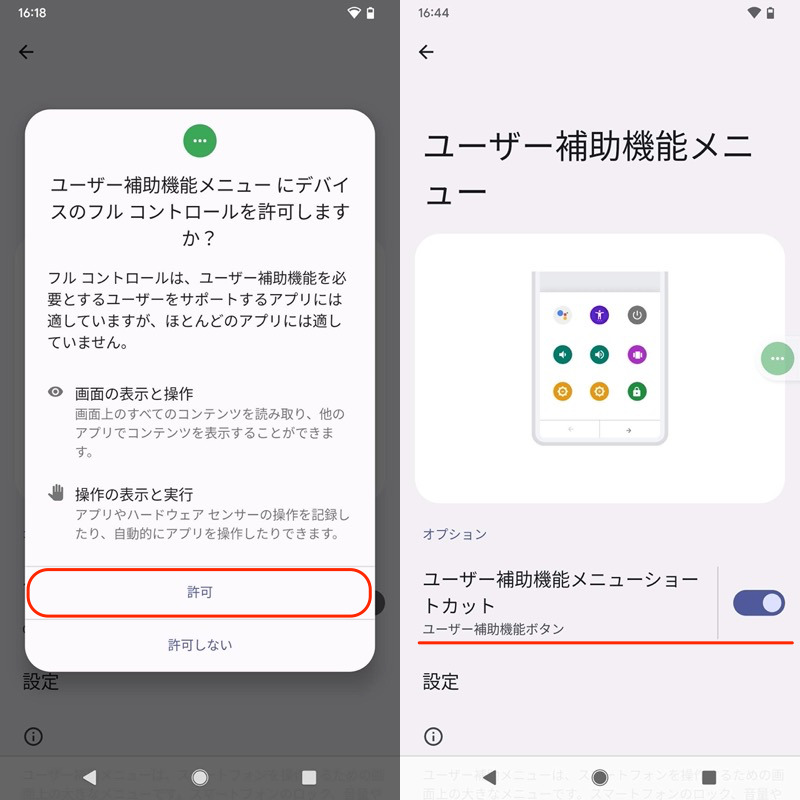The image size is (800, 800).
Task: Open 設定 on the ユーザー補助機能メニュー page
Action: pos(441,682)
